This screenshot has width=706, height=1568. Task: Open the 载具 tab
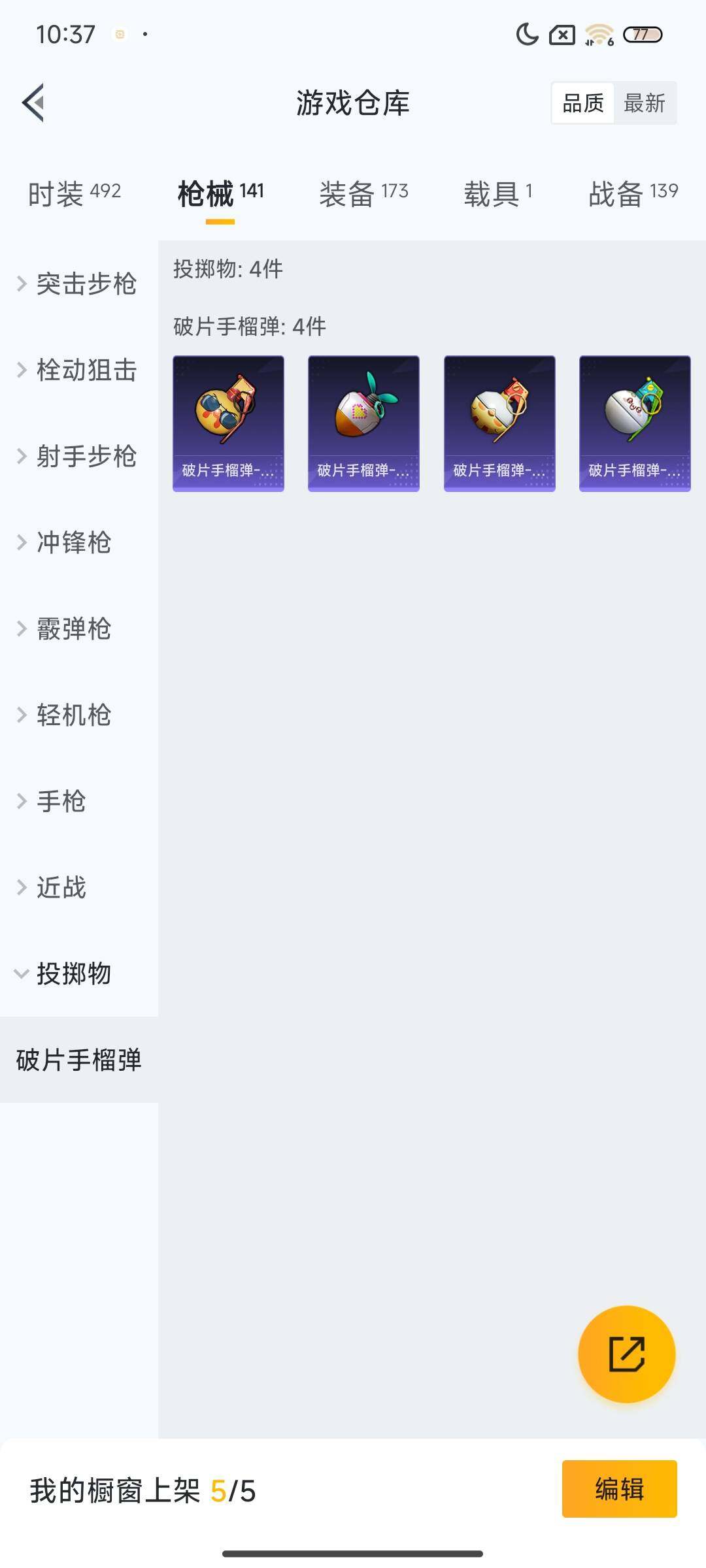click(498, 193)
